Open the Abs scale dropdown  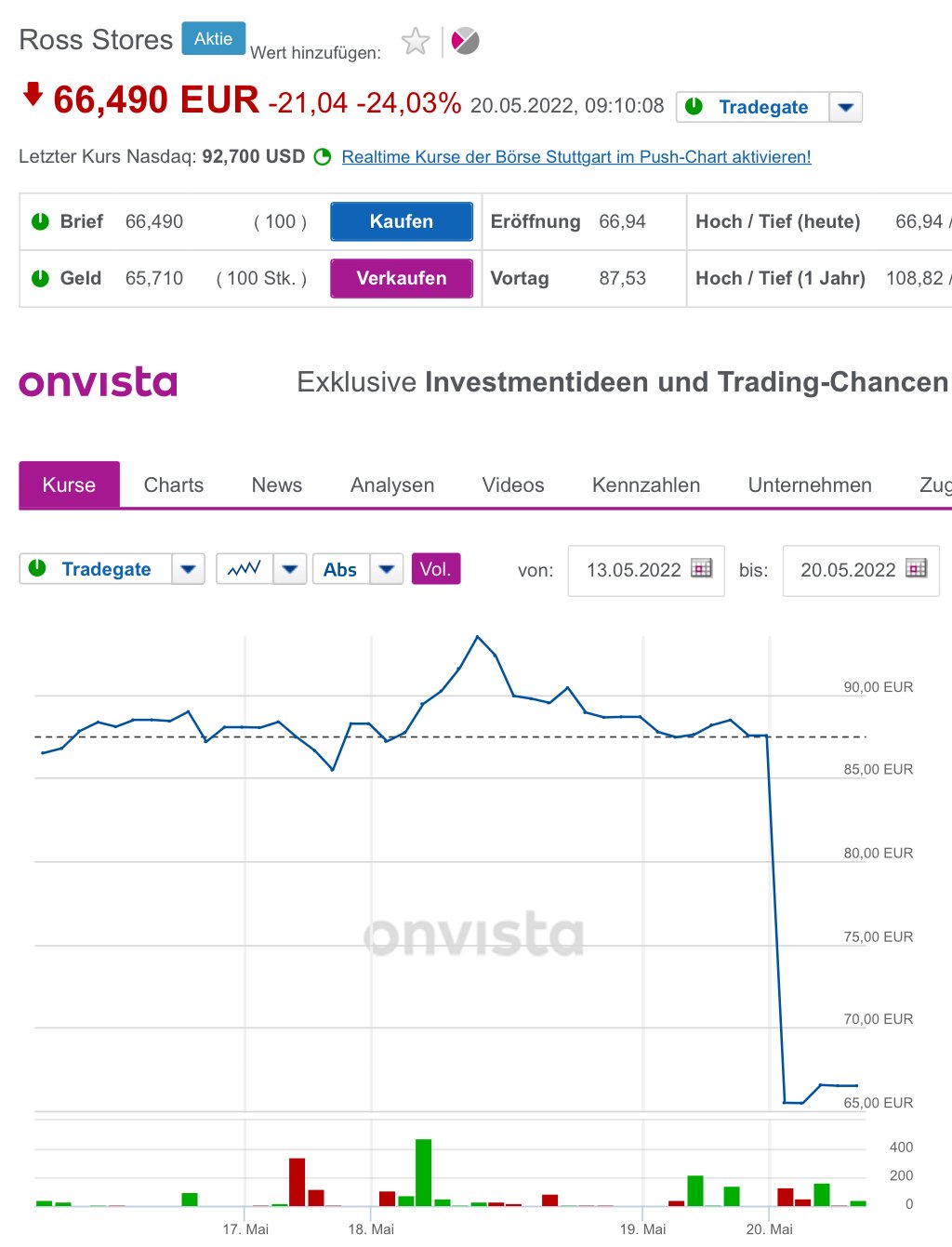[x=386, y=569]
